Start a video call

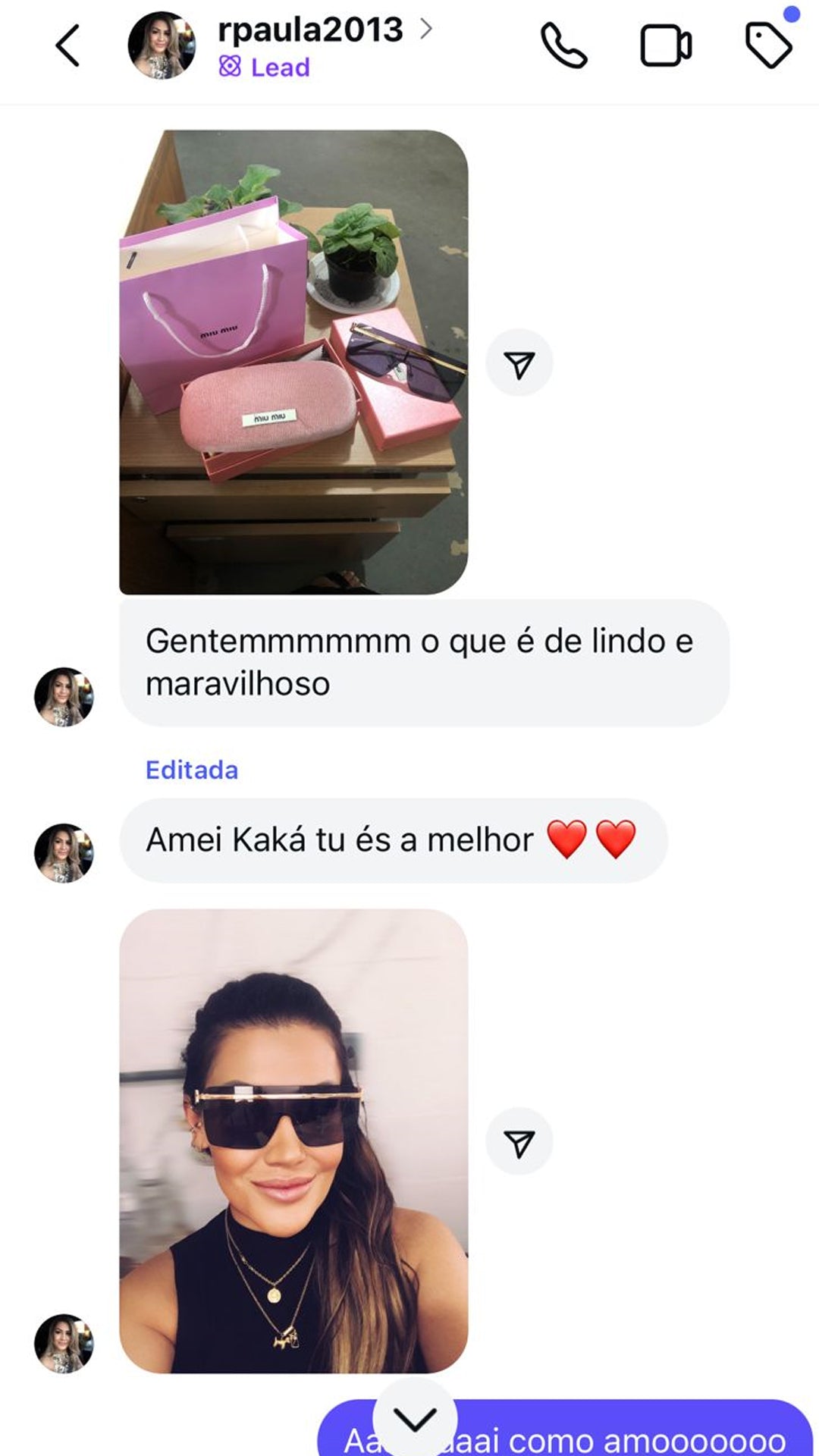(665, 45)
